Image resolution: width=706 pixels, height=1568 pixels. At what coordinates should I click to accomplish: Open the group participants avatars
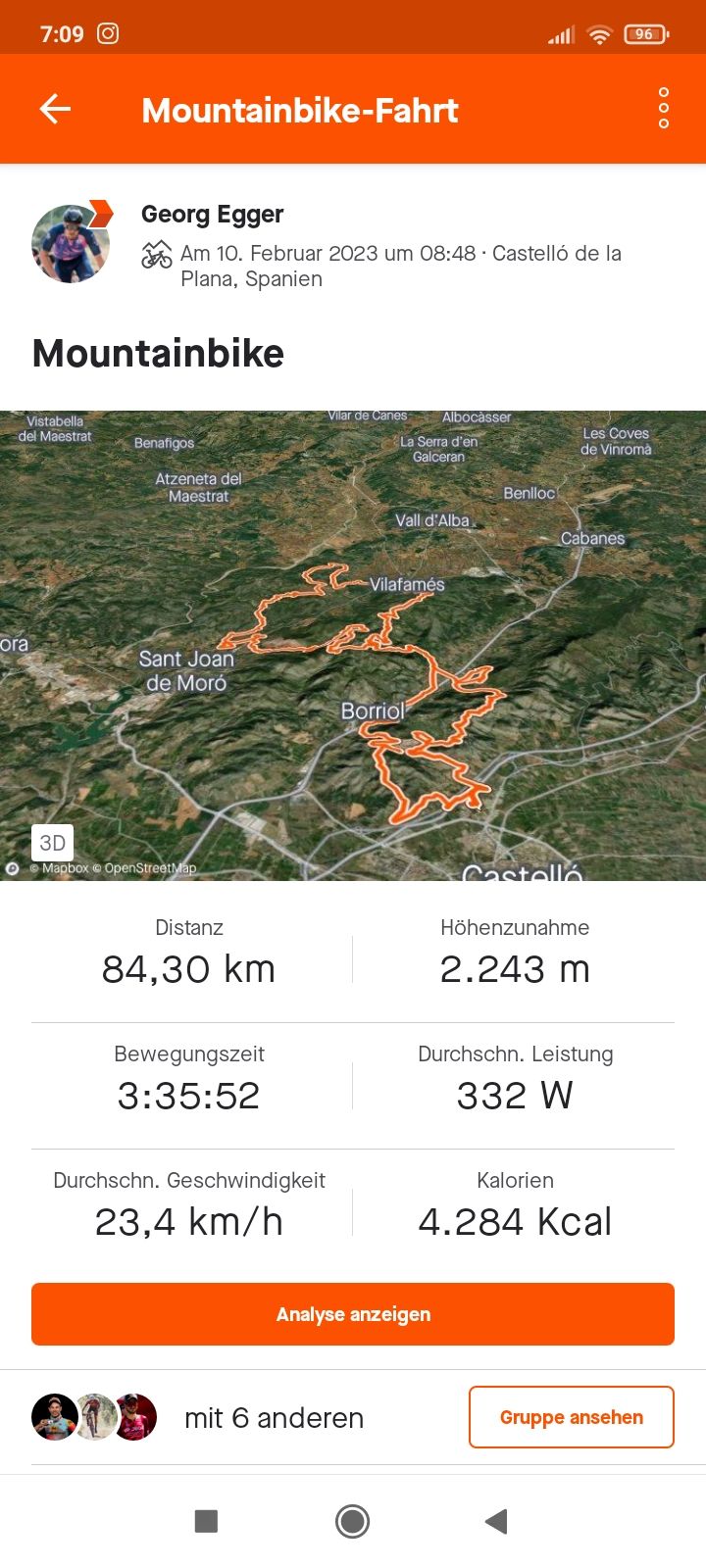click(x=95, y=1417)
